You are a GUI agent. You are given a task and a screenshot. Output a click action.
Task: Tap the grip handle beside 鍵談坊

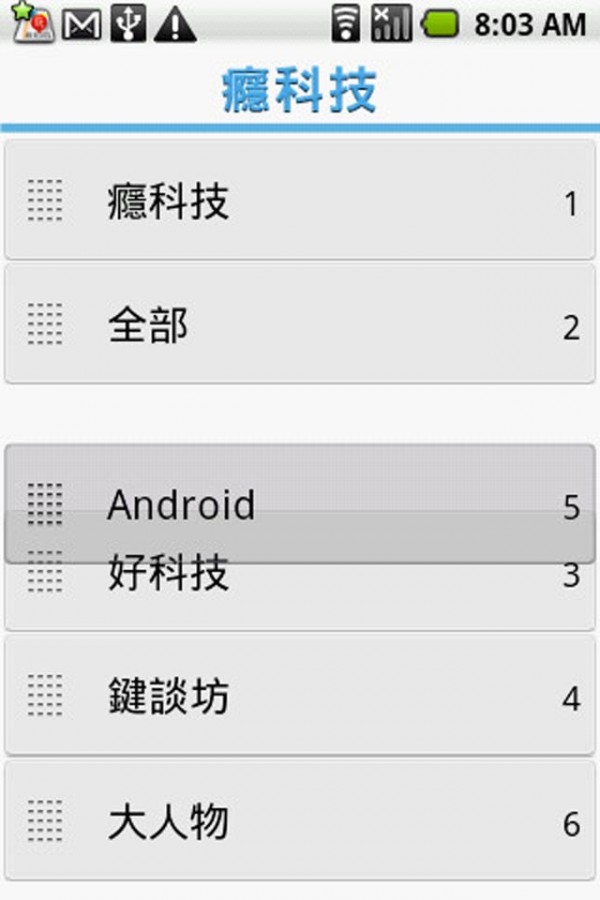click(44, 696)
